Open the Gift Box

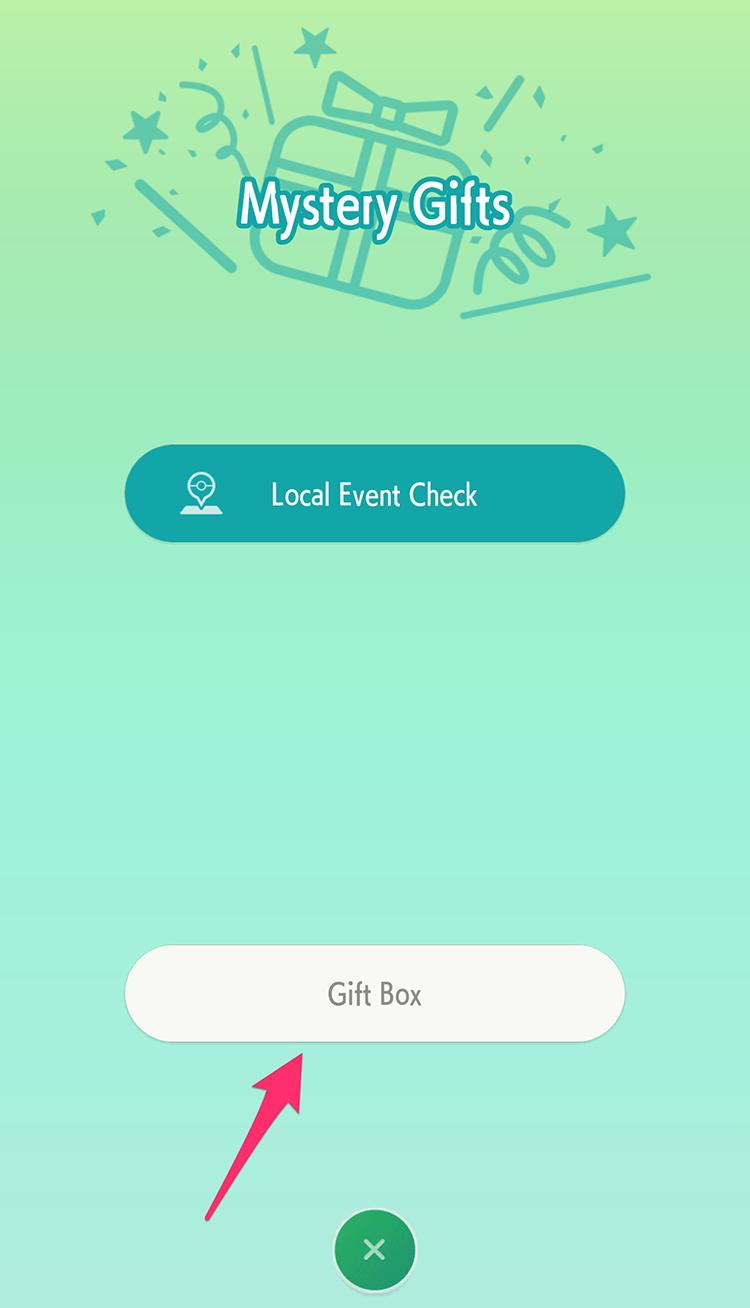tap(374, 994)
